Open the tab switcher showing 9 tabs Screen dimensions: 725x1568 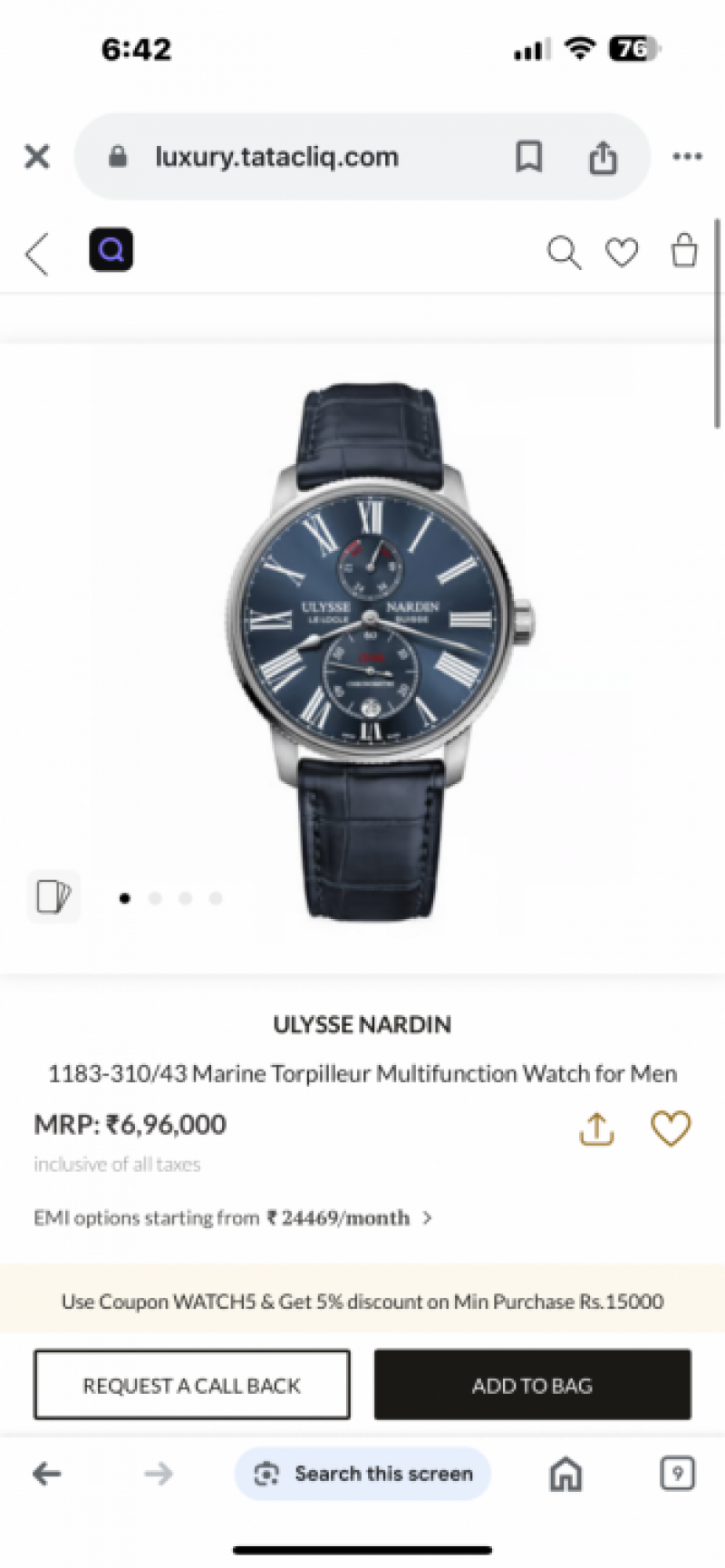pyautogui.click(x=677, y=1473)
